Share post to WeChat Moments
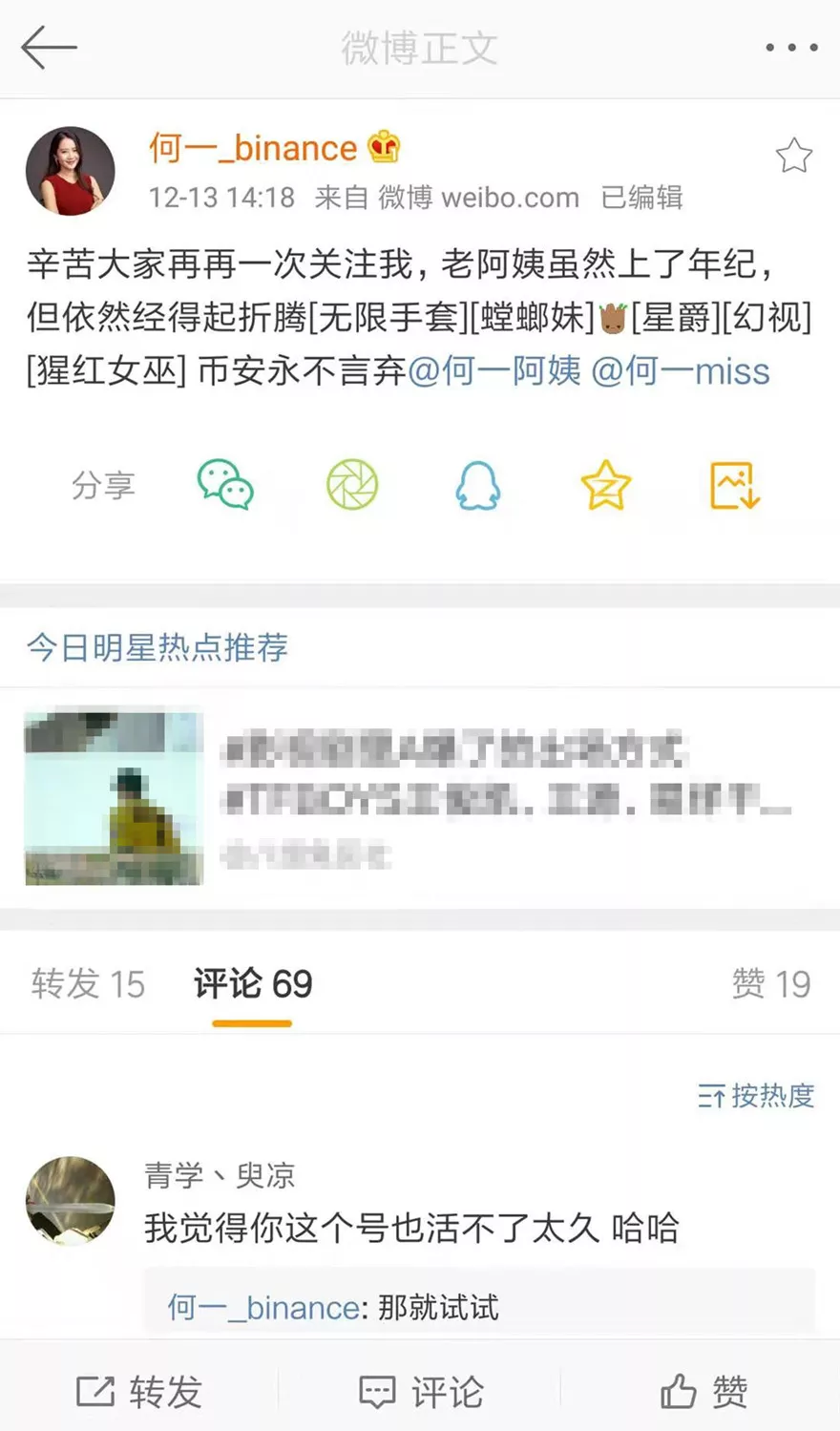This screenshot has width=840, height=1431. tap(352, 485)
